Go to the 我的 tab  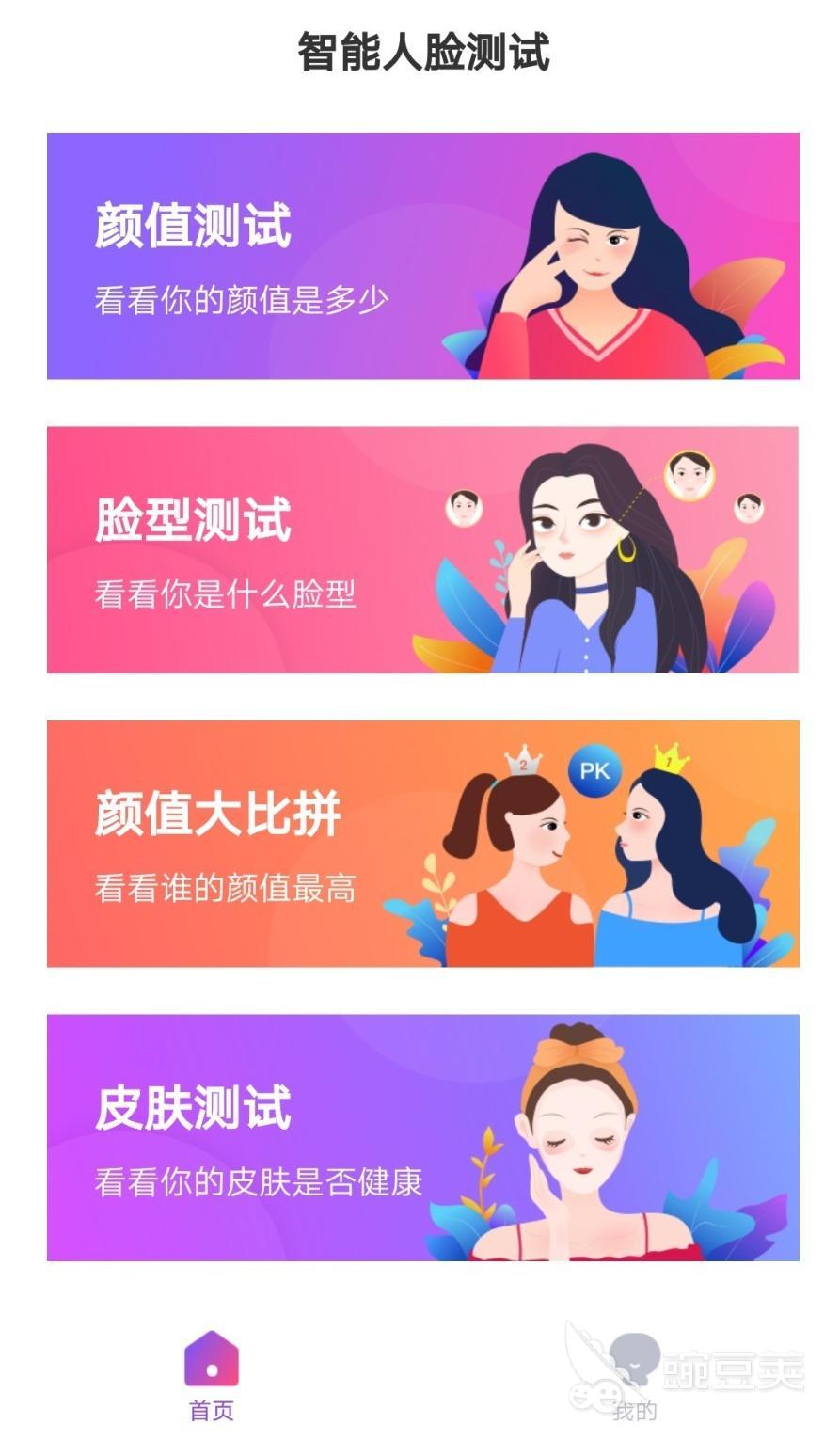pyautogui.click(x=634, y=1375)
